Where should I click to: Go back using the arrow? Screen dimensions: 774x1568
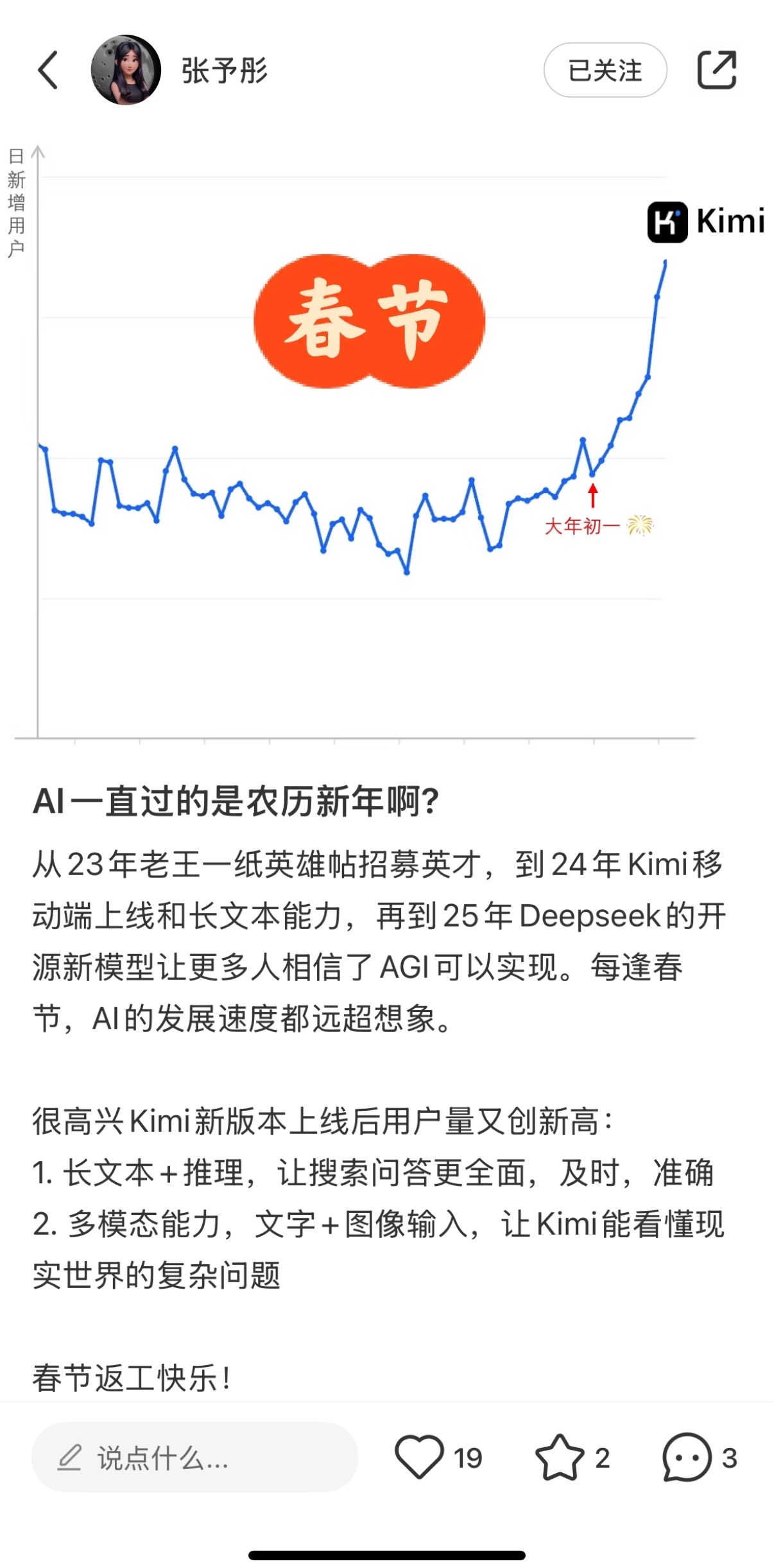tap(48, 70)
